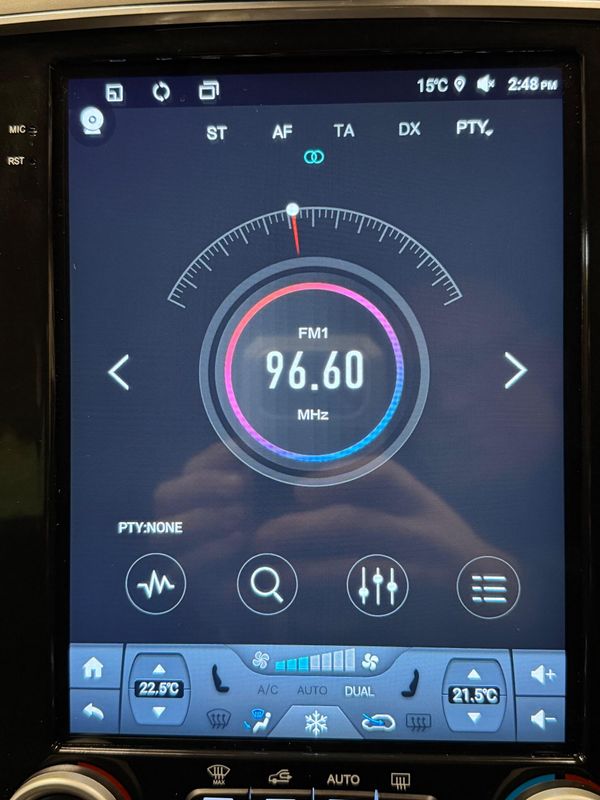This screenshot has height=800, width=600.
Task: Tune to the next station with right arrow
Action: (515, 371)
